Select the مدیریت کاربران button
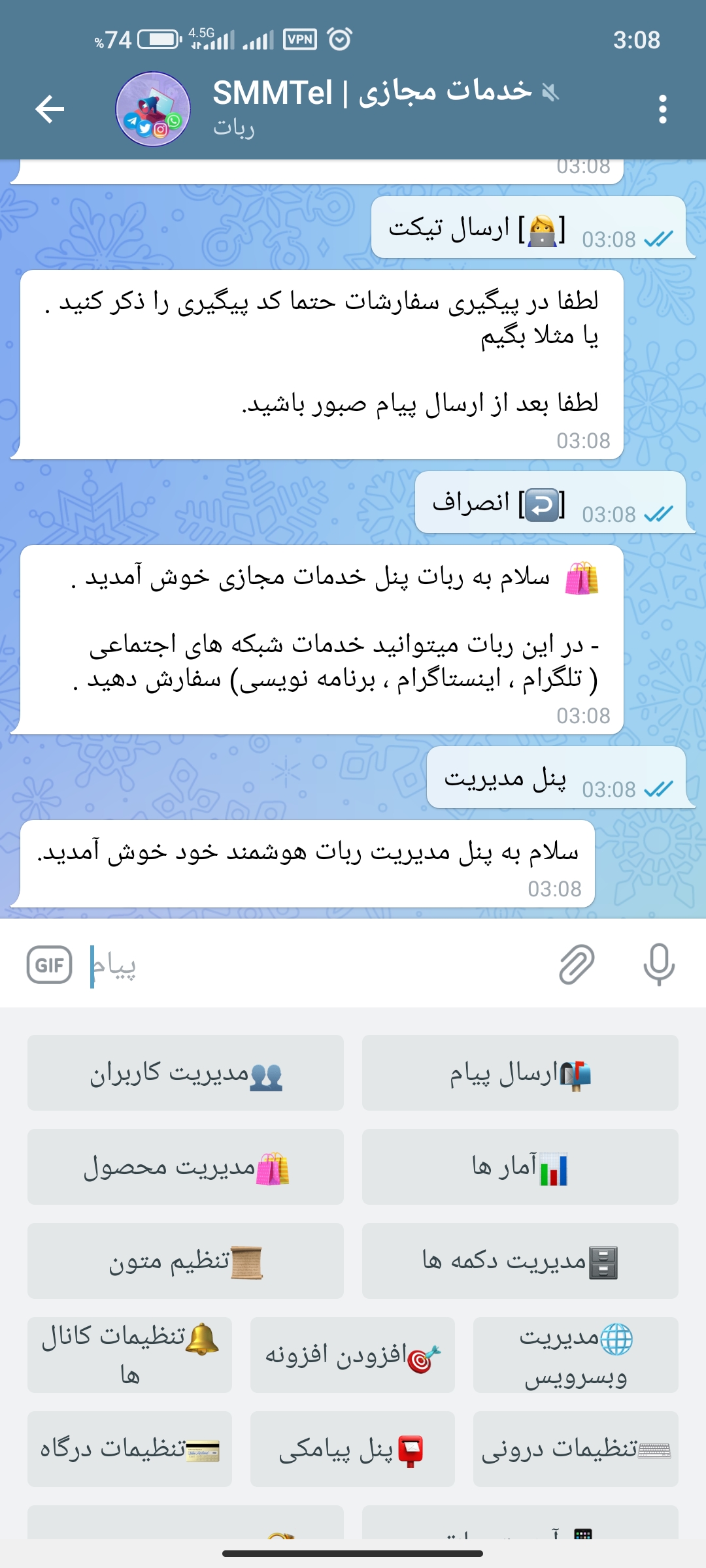This screenshot has width=706, height=1568. click(x=186, y=1073)
